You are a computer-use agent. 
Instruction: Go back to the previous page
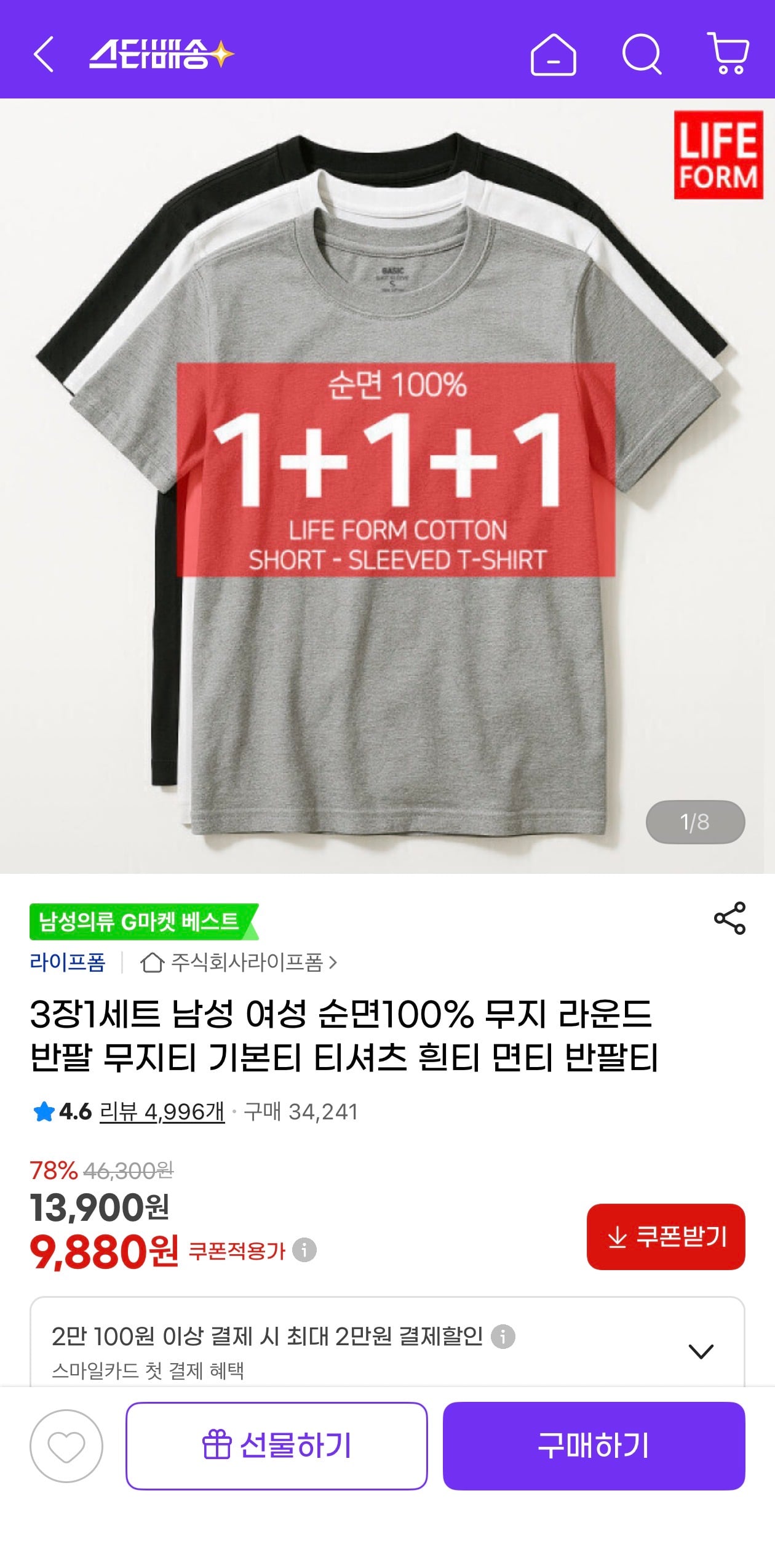coord(44,54)
